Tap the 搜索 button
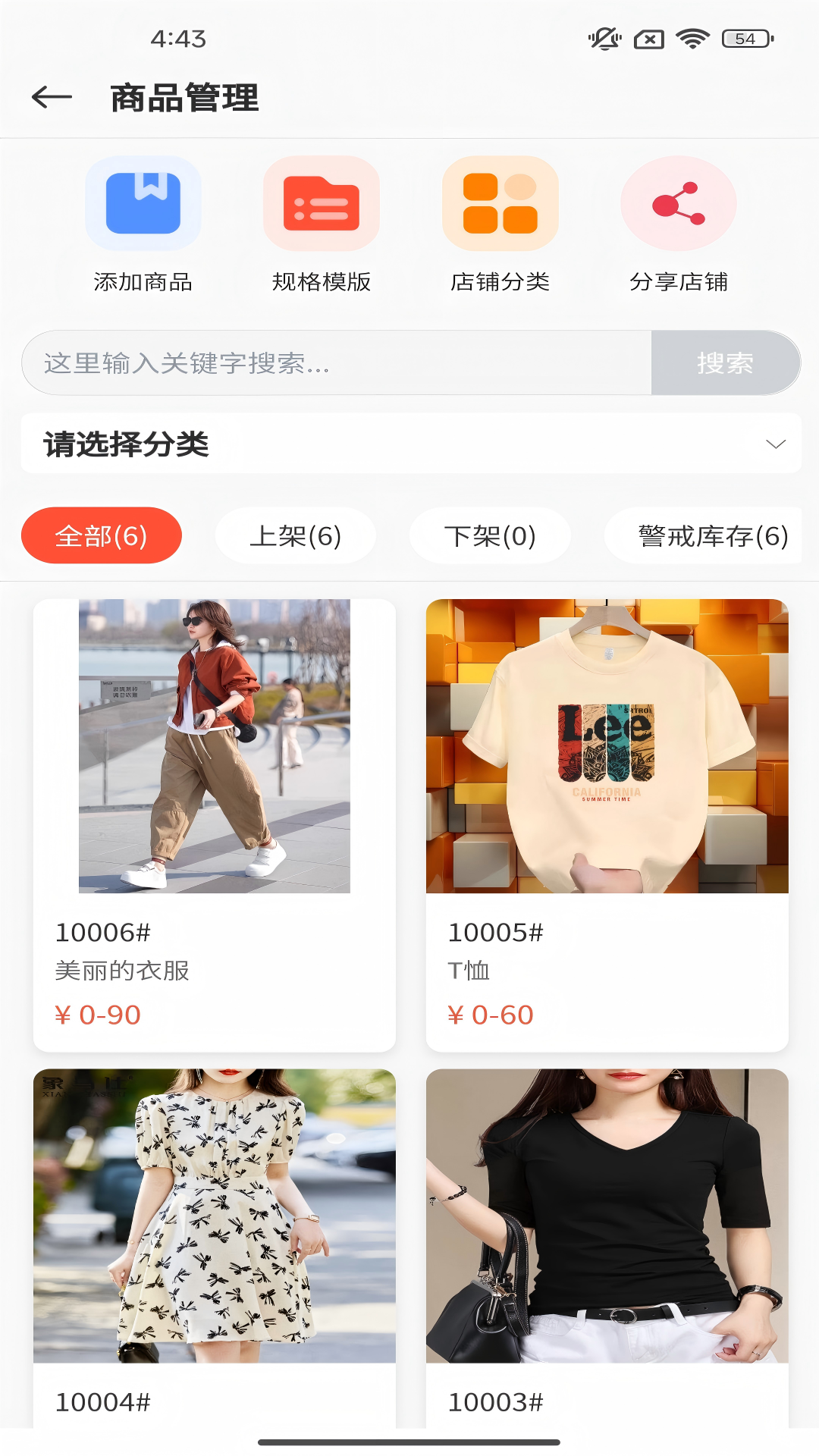Image resolution: width=819 pixels, height=1456 pixels. tap(725, 363)
